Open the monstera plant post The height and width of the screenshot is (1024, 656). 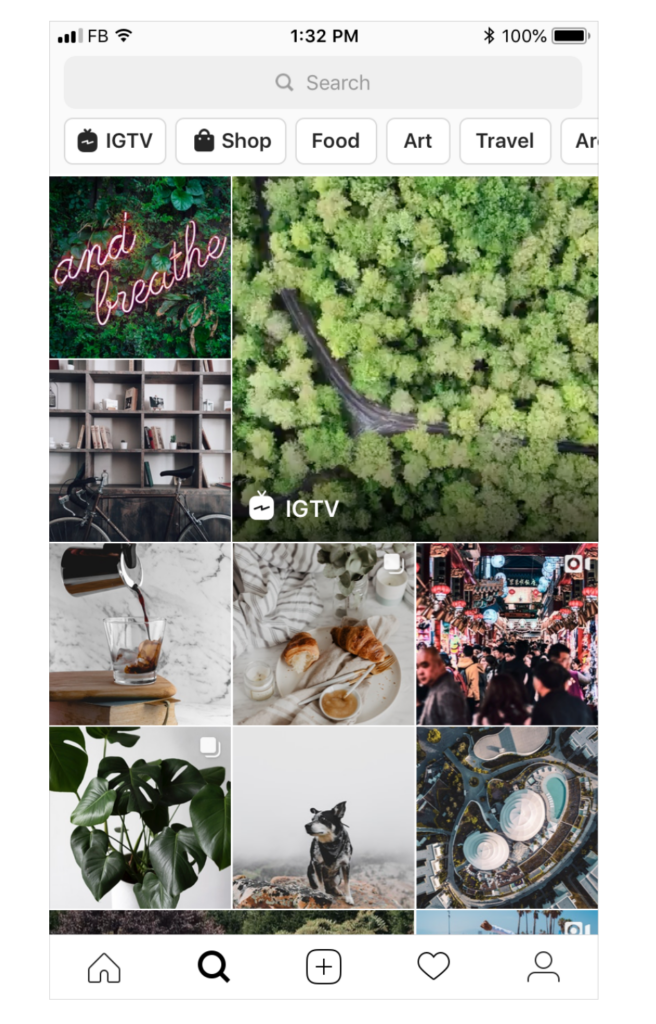pyautogui.click(x=140, y=817)
